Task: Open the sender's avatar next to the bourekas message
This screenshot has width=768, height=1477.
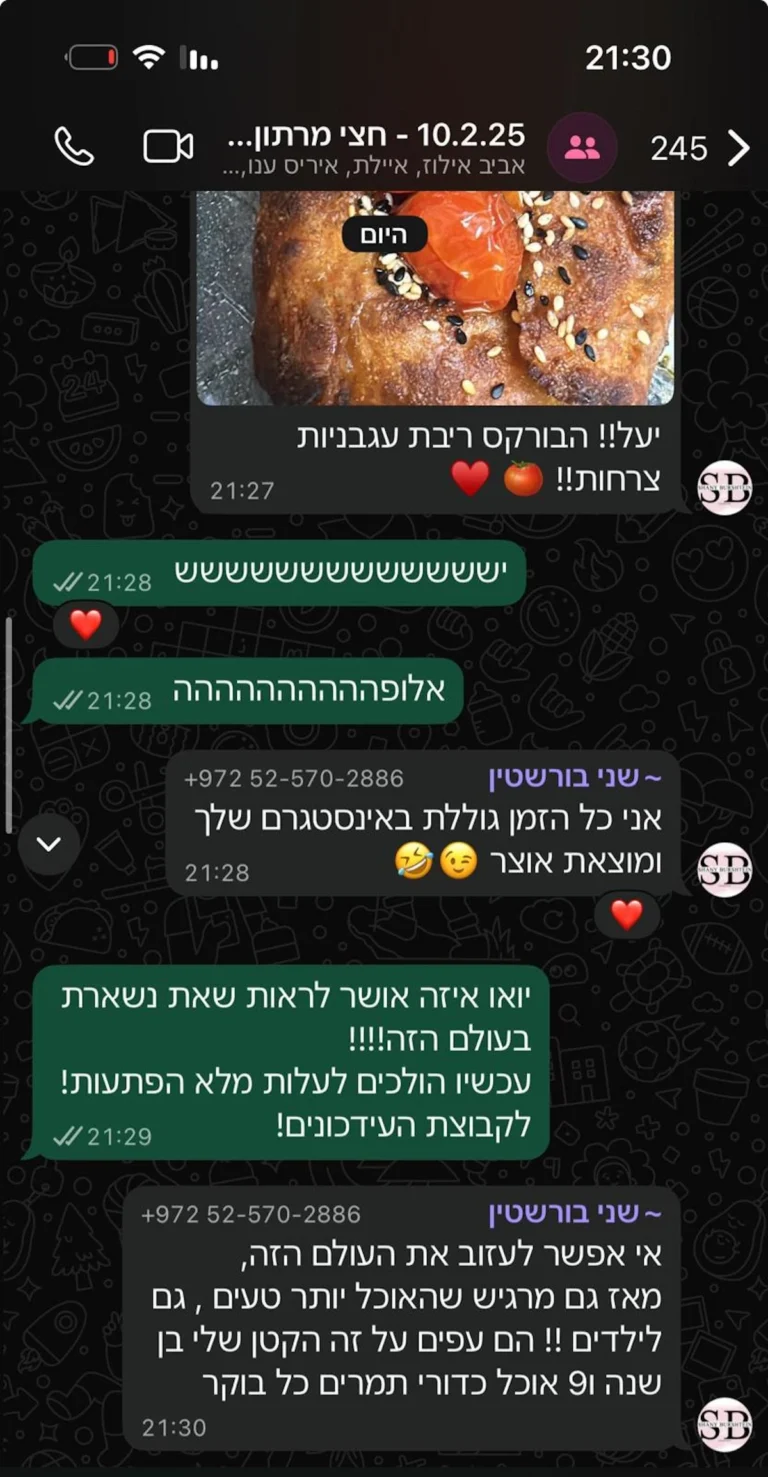Action: (724, 488)
